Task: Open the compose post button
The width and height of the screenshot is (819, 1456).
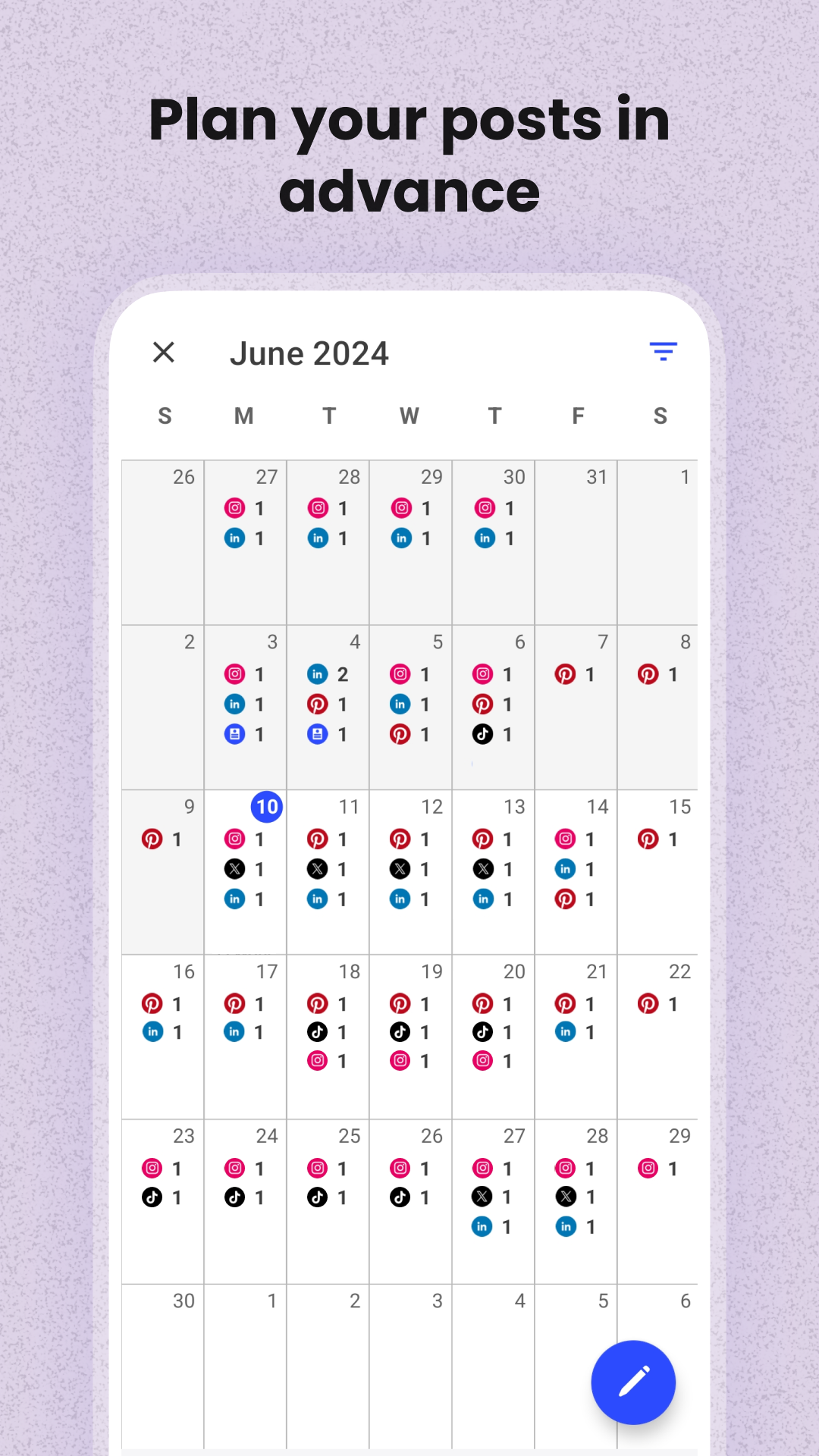Action: click(x=633, y=1382)
